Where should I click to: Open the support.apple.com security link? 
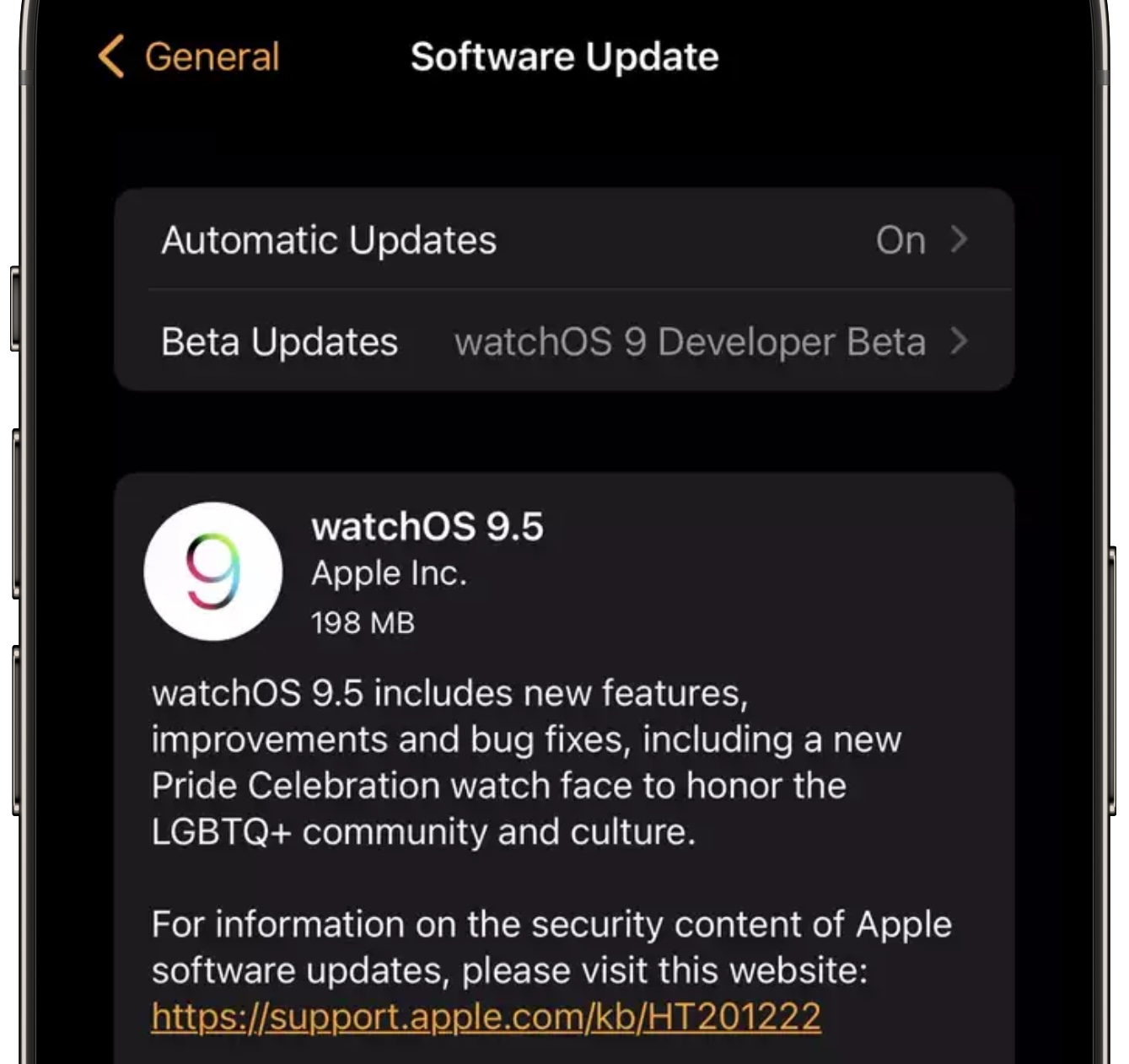[486, 1016]
